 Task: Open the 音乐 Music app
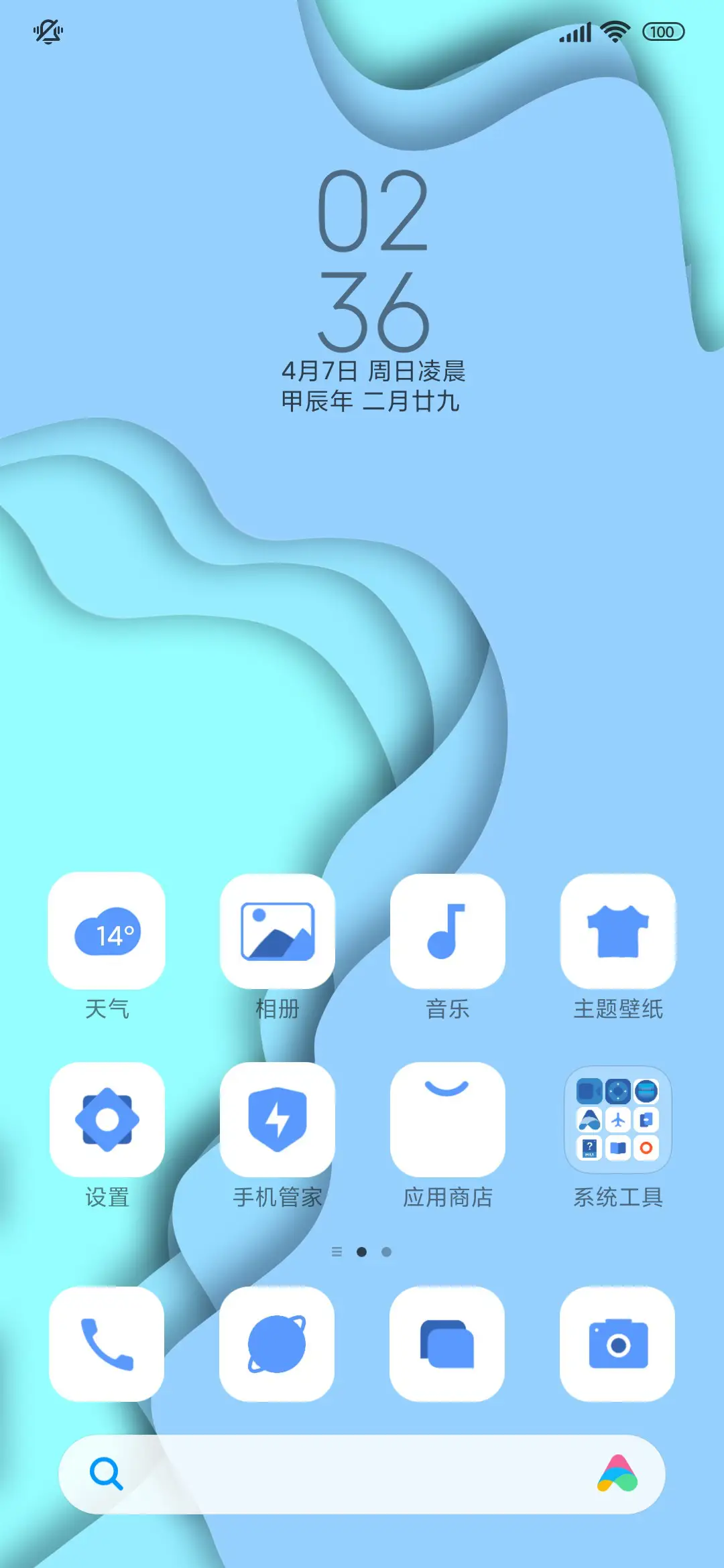coord(448,933)
